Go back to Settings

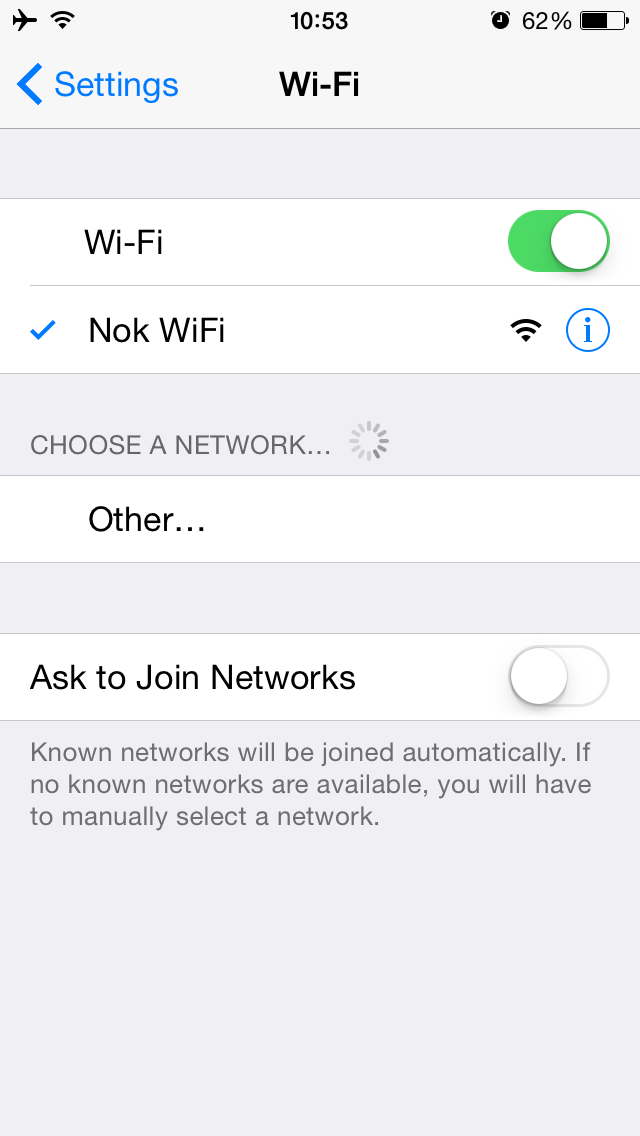point(98,85)
